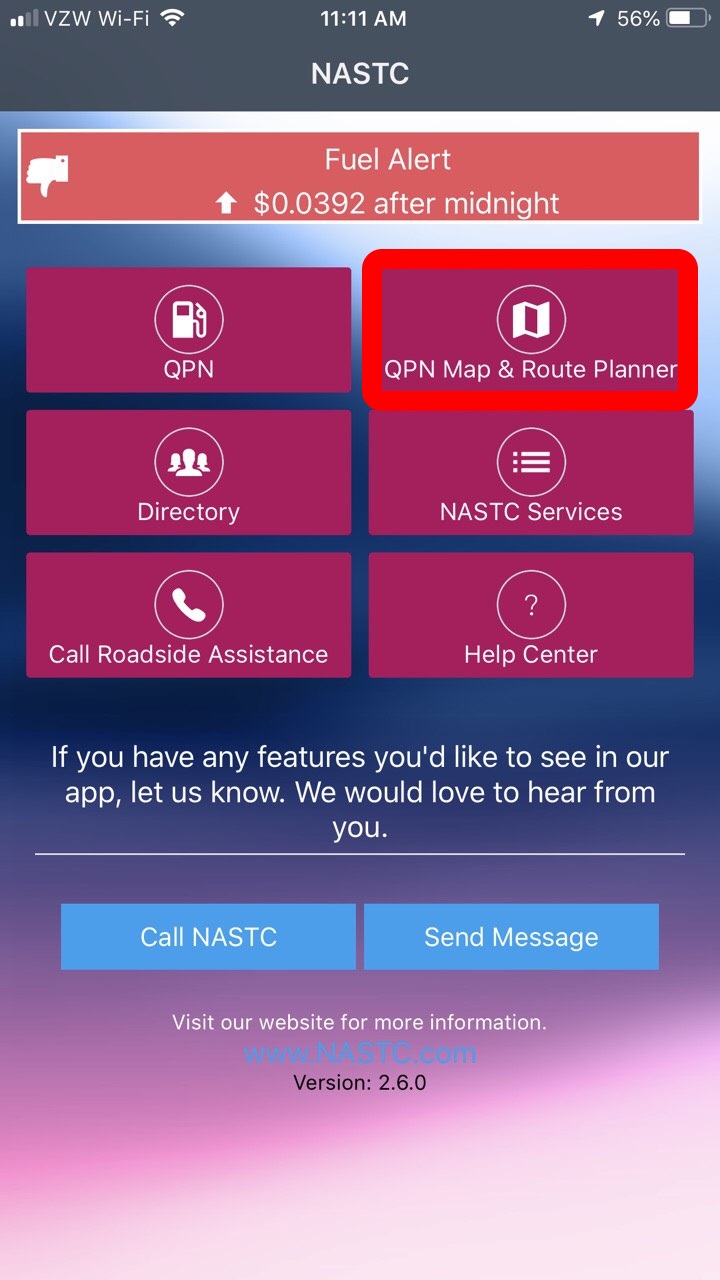Tap Send Message button
720x1280 pixels.
tap(511, 937)
